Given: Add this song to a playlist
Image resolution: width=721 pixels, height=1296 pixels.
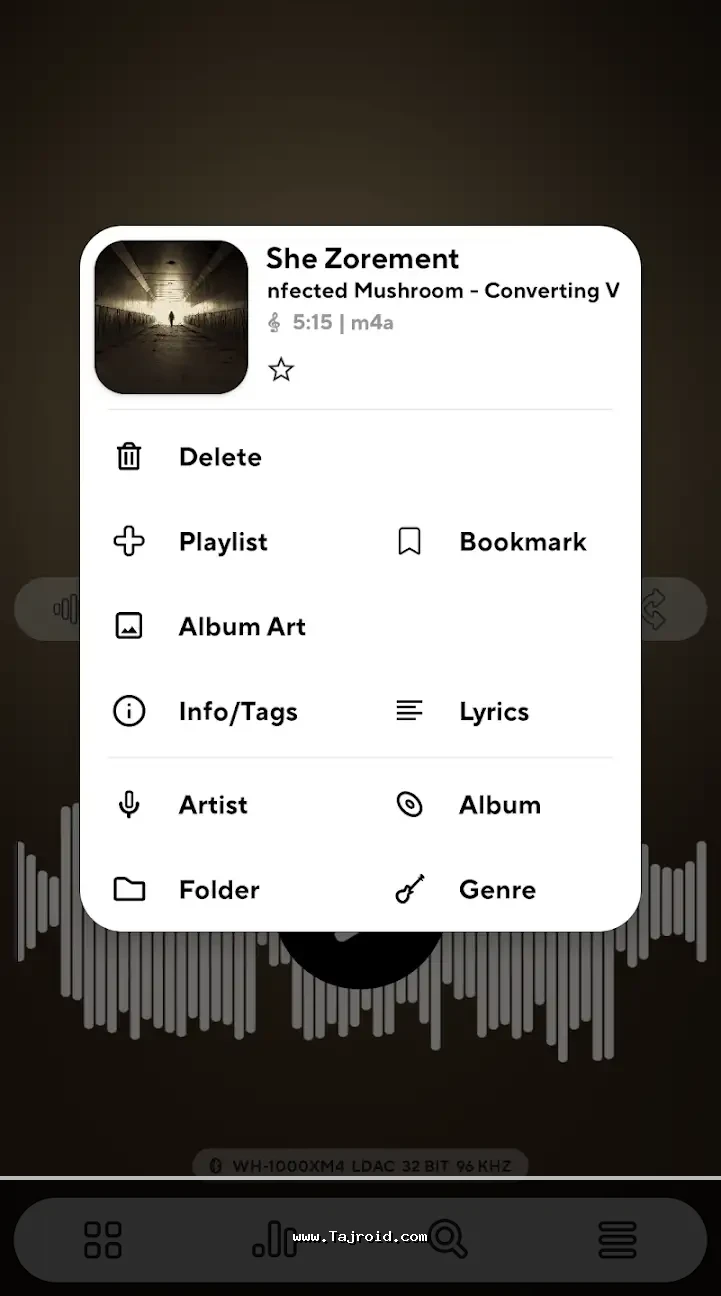Looking at the screenshot, I should coord(222,542).
